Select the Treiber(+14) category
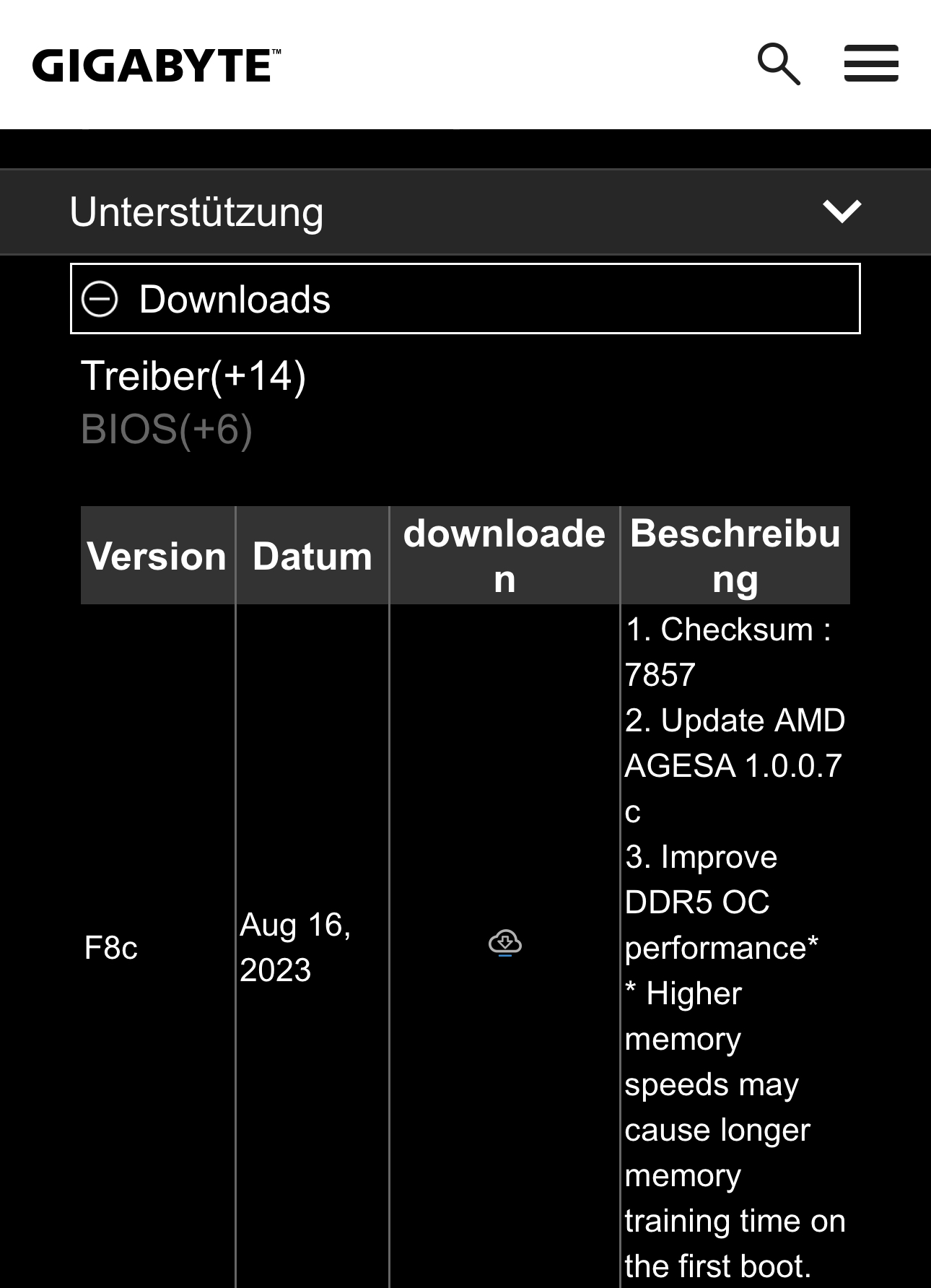This screenshot has height=1288, width=931. tap(193, 376)
